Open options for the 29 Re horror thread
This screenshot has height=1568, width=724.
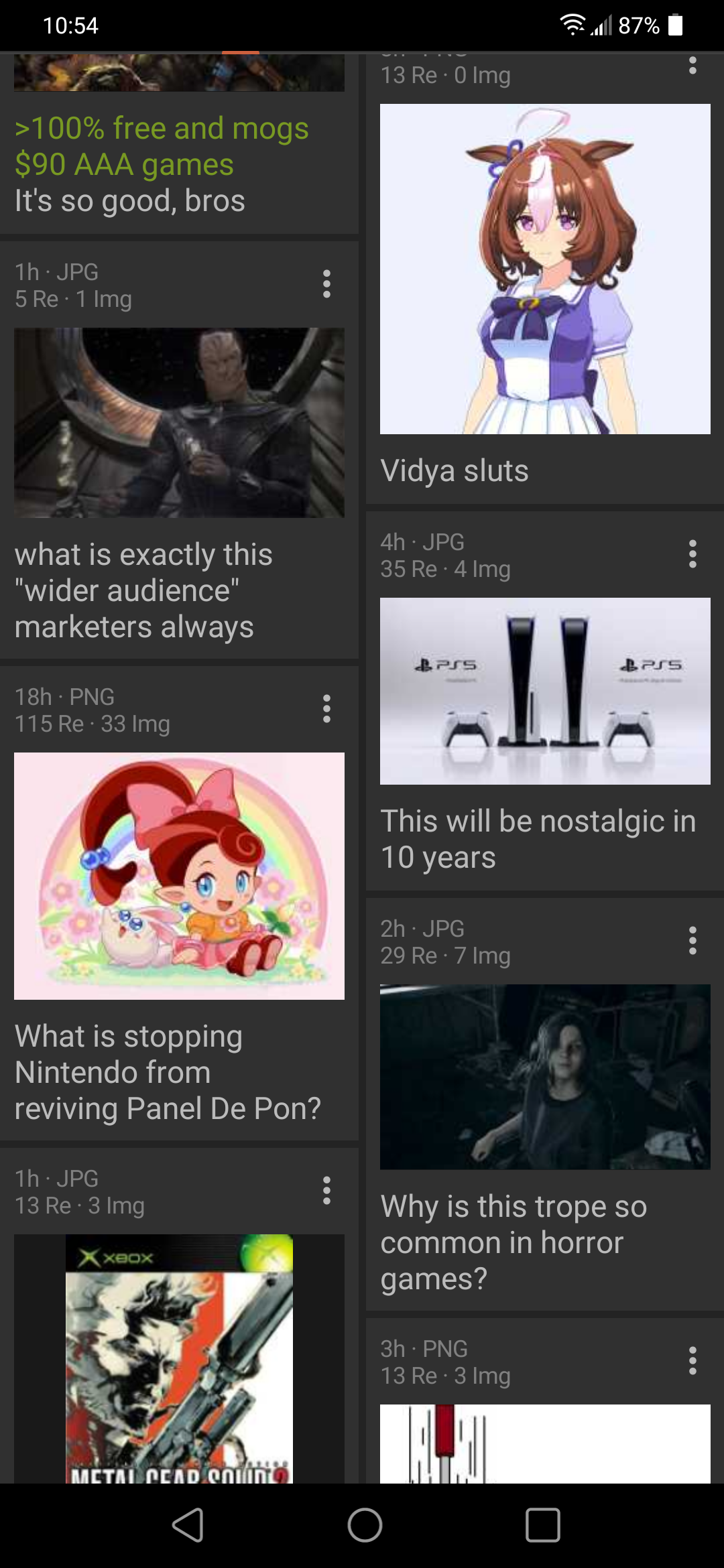click(x=692, y=941)
